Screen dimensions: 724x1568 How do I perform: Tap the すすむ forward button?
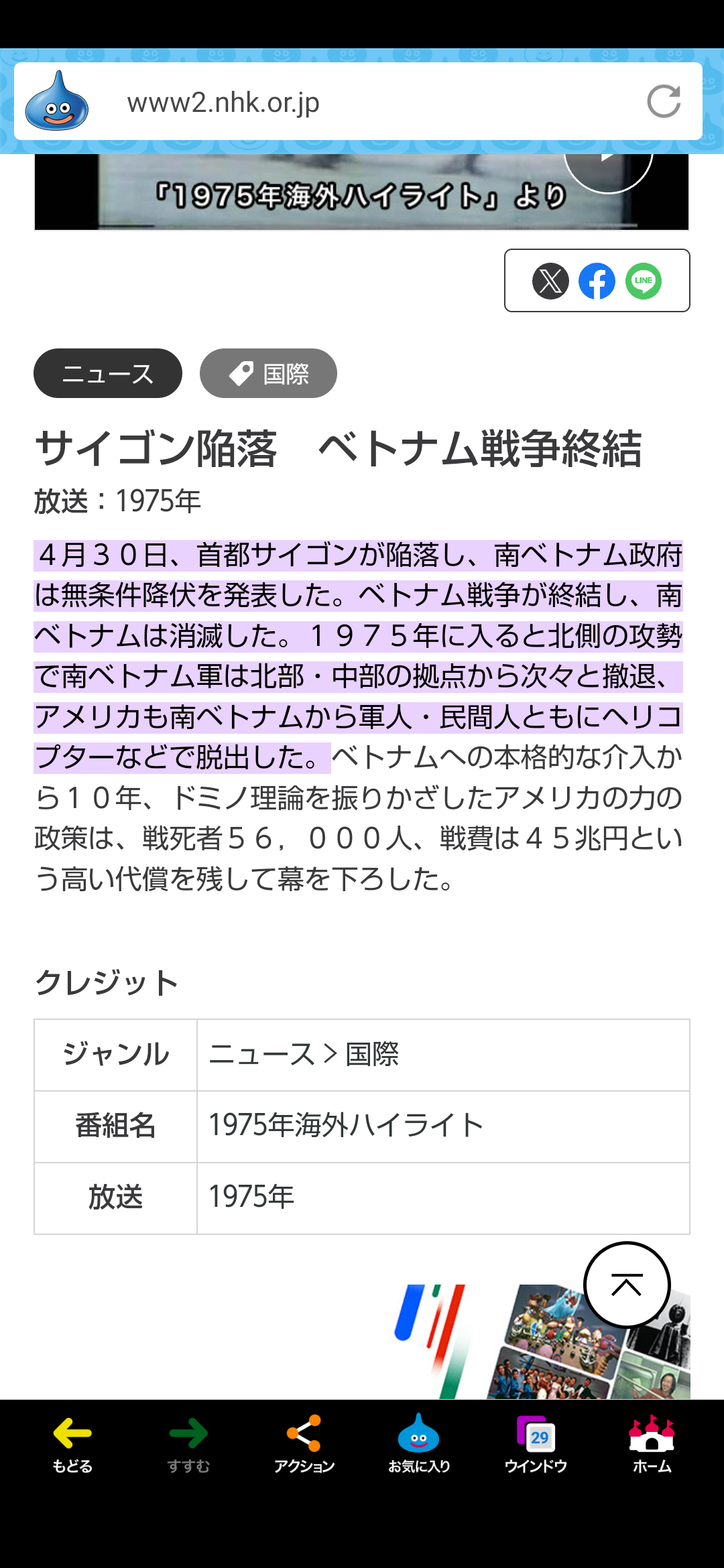pos(188,1444)
